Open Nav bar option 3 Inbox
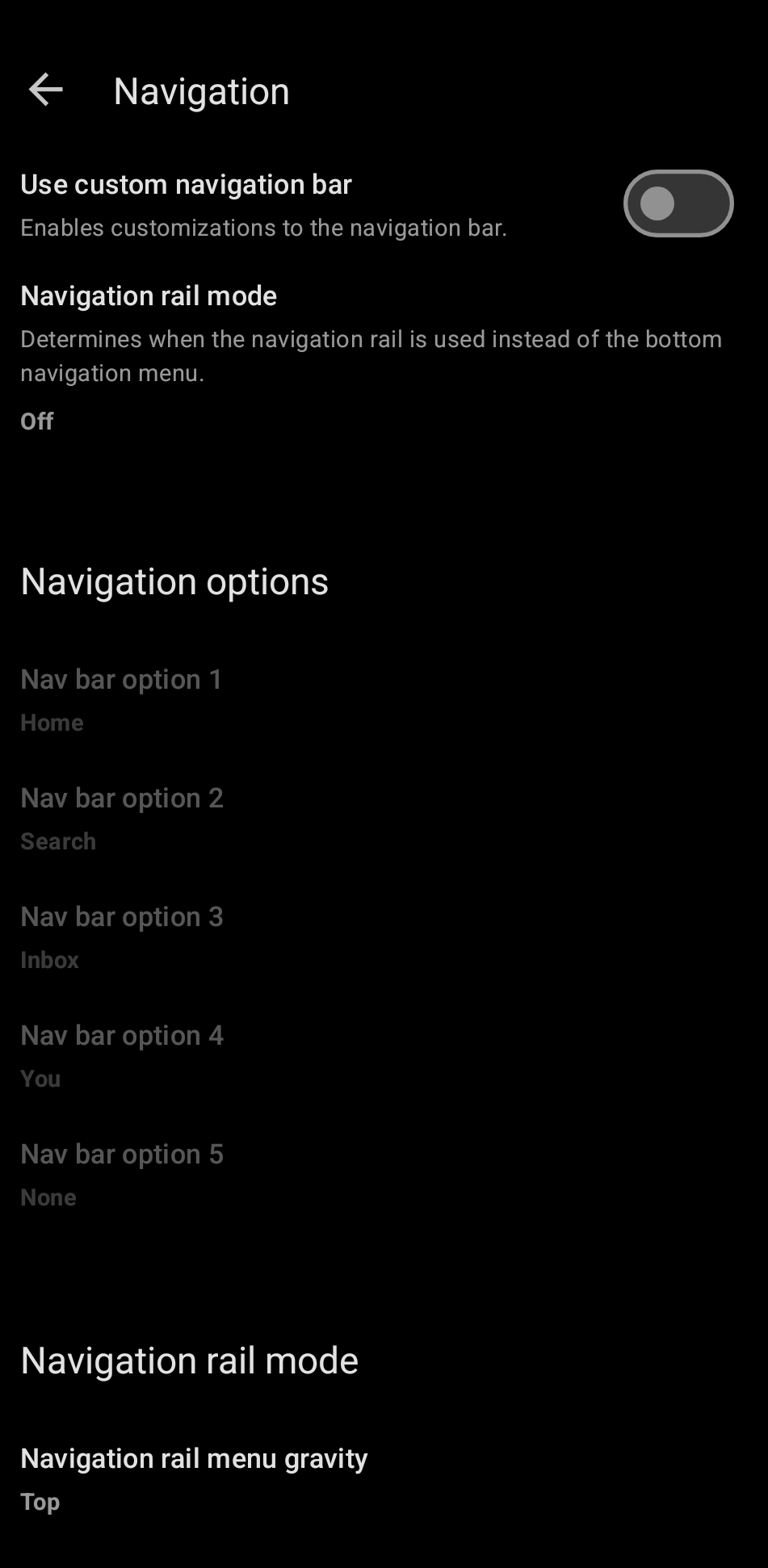The image size is (768, 1568). (384, 937)
